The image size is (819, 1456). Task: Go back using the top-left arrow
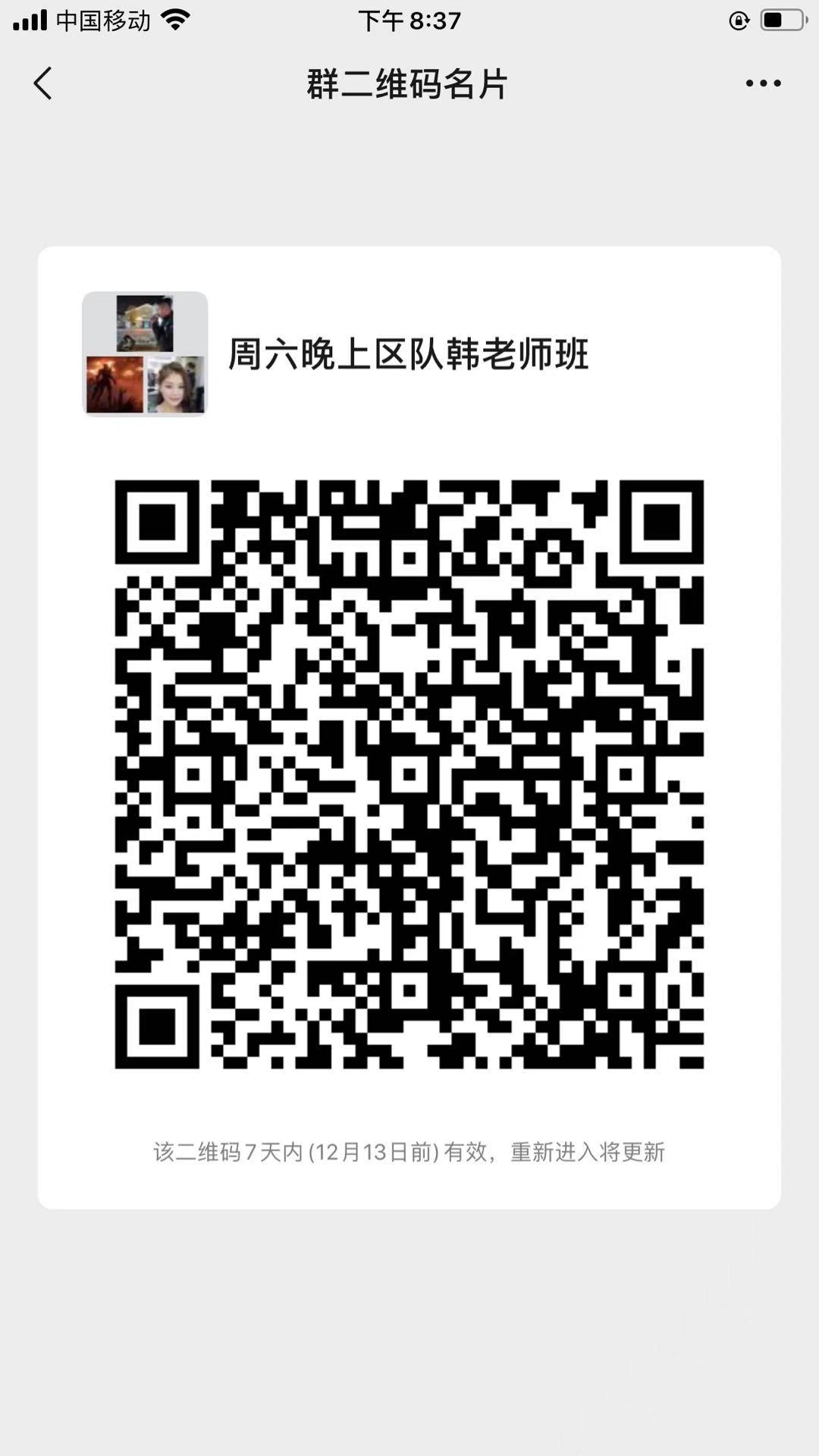pos(43,83)
